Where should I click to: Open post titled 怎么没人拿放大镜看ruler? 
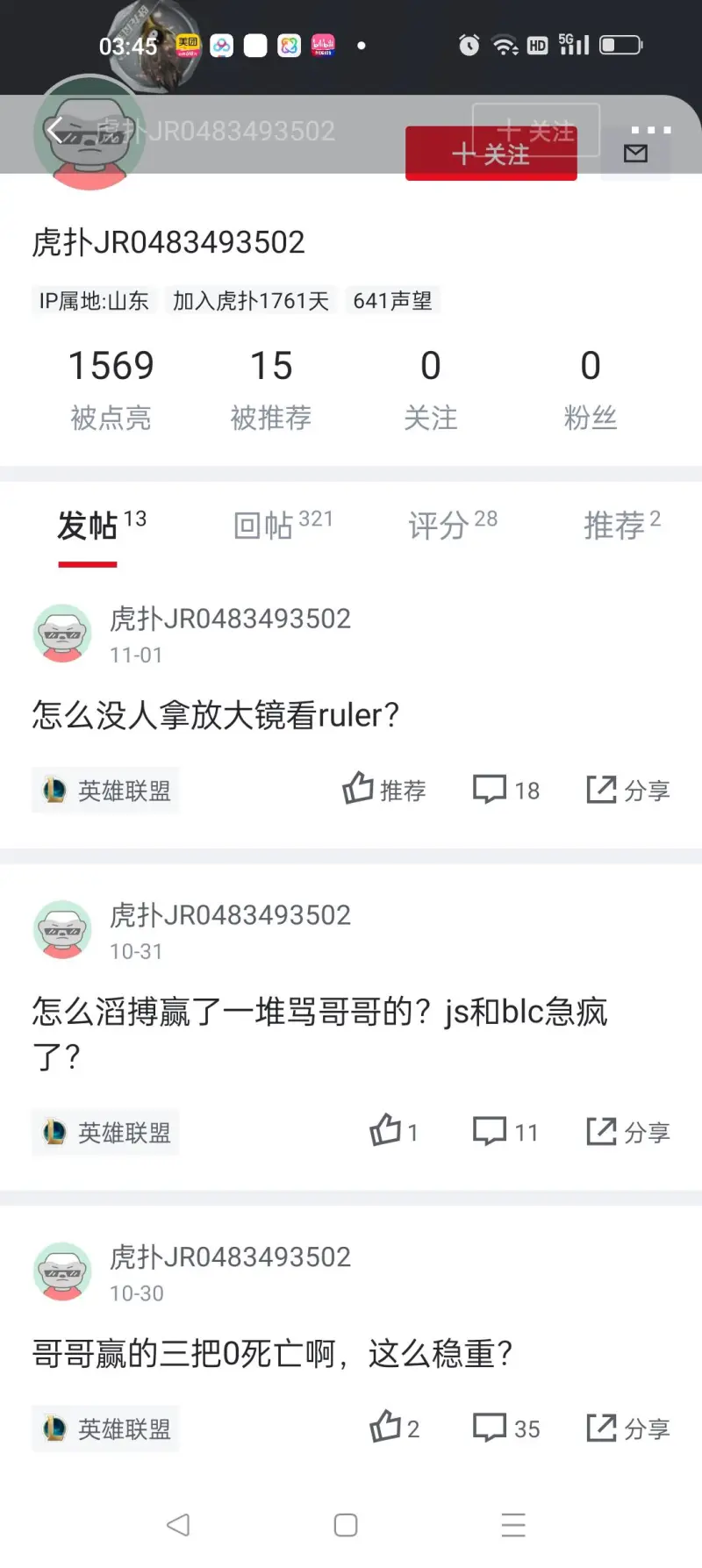pyautogui.click(x=213, y=715)
